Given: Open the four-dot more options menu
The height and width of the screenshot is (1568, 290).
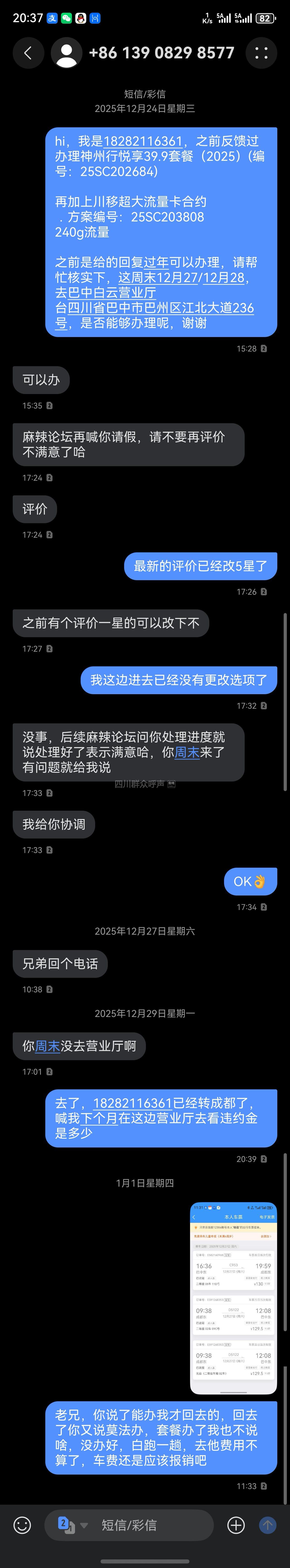Looking at the screenshot, I should pos(261,53).
